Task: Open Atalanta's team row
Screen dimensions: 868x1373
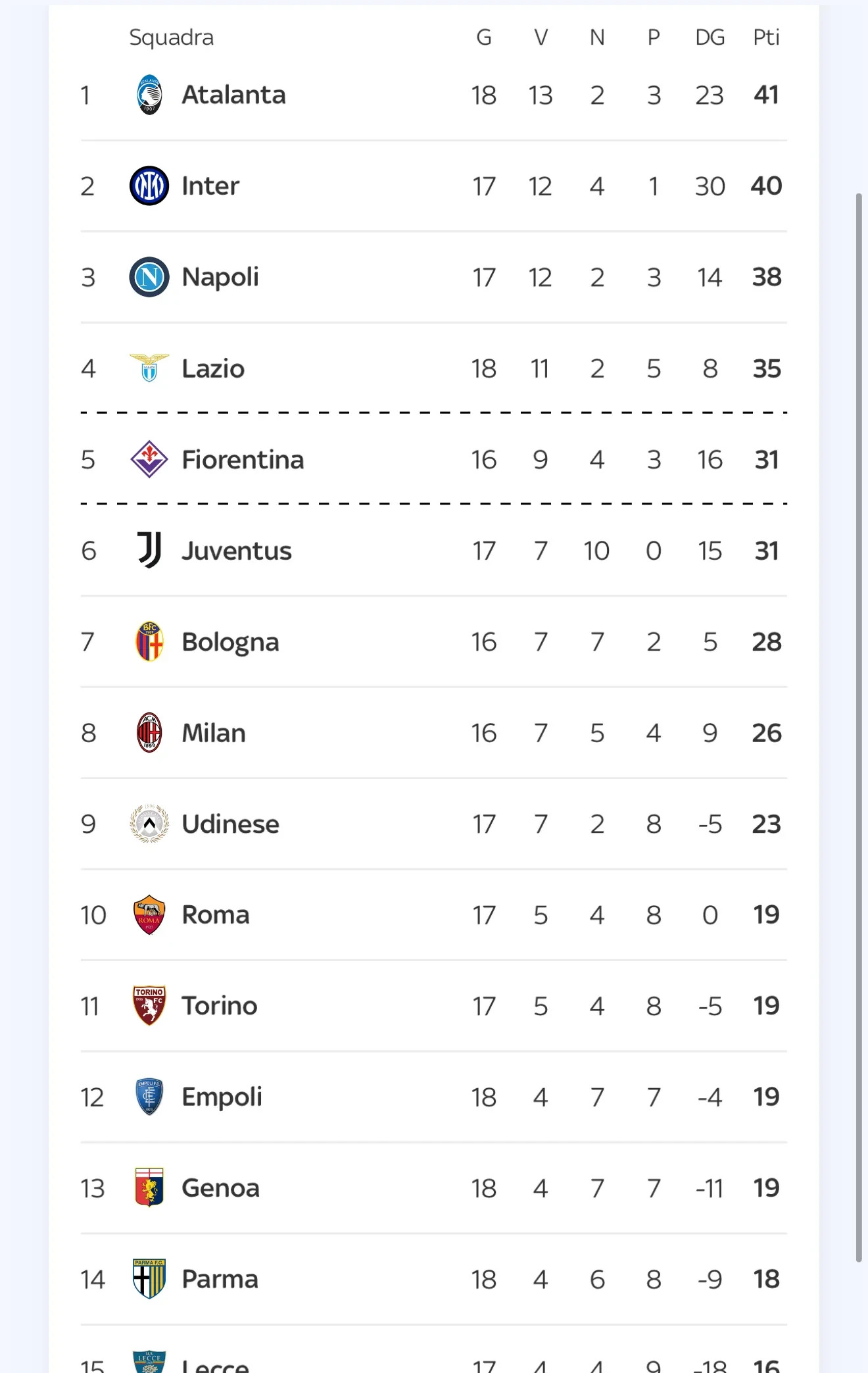Action: coord(233,95)
